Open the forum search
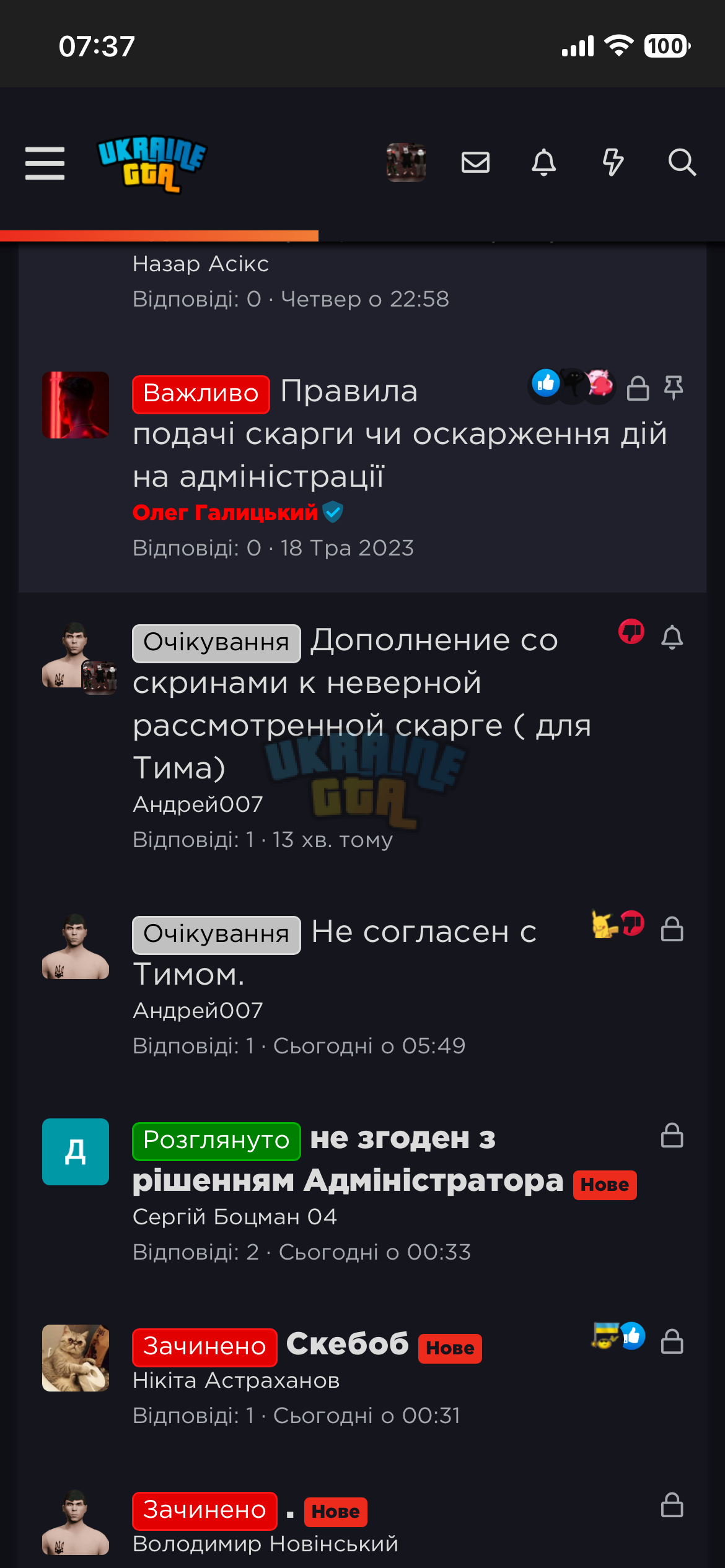725x1568 pixels. (682, 162)
